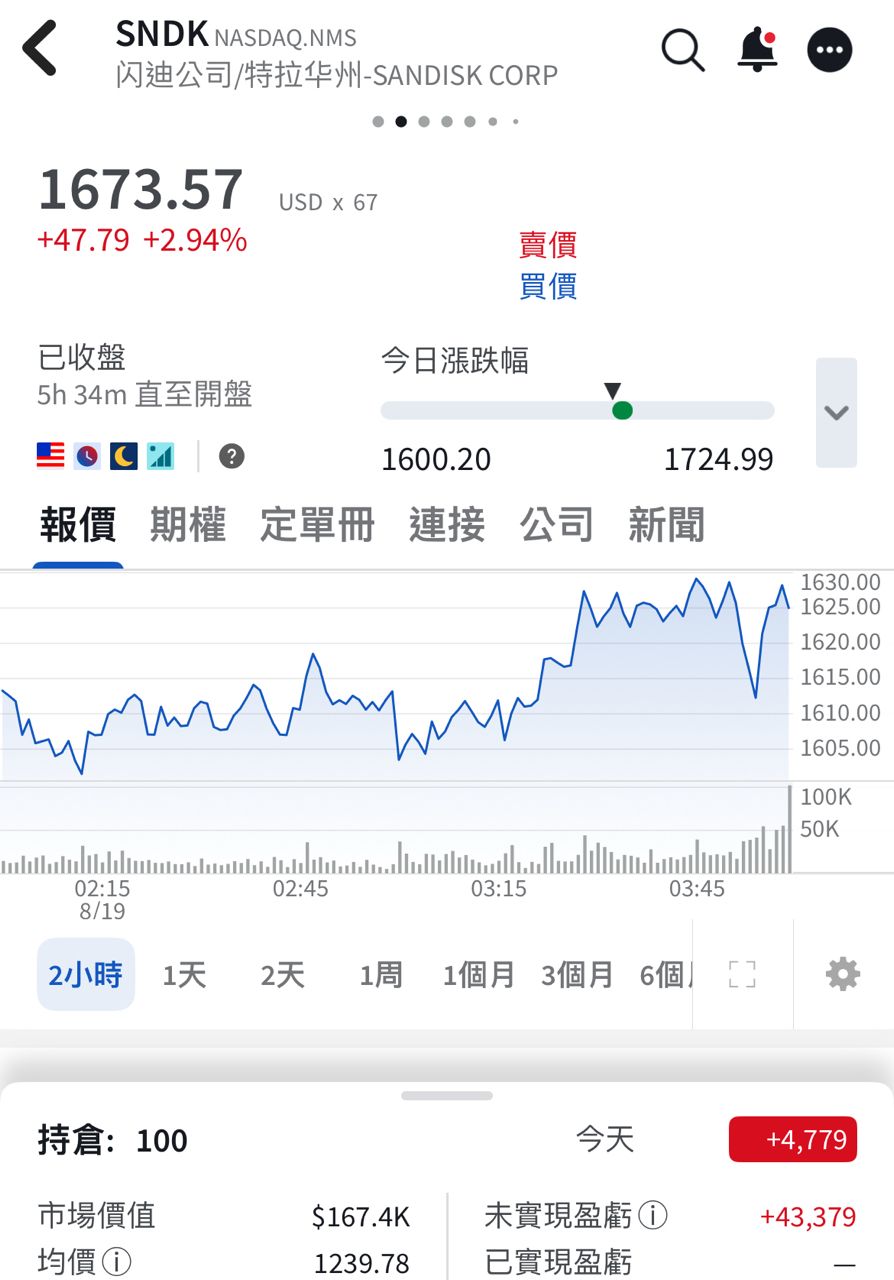Screen dimensions: 894x1280
Task: Go back using the top-left arrow
Action: click(40, 48)
